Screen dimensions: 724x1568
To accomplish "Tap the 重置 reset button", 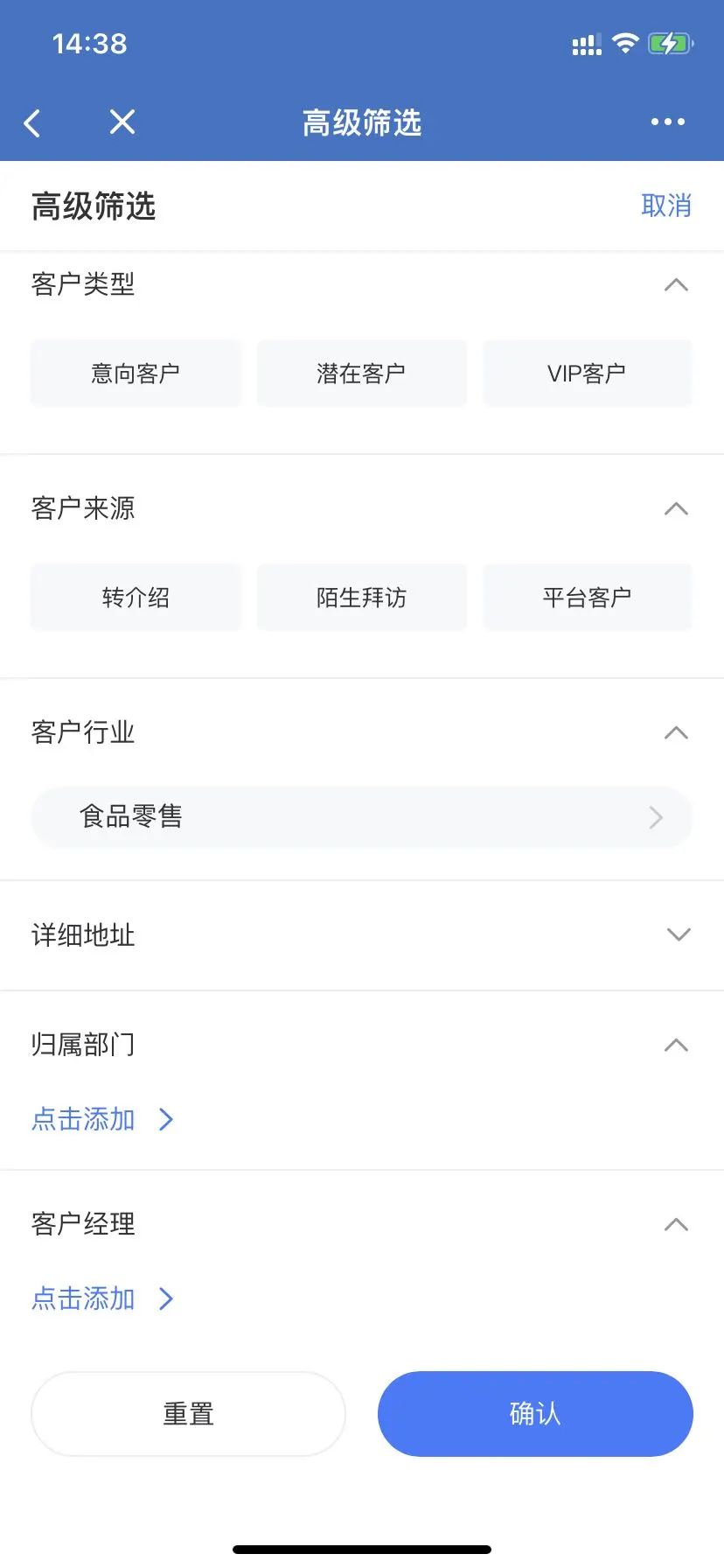I will (x=188, y=1414).
